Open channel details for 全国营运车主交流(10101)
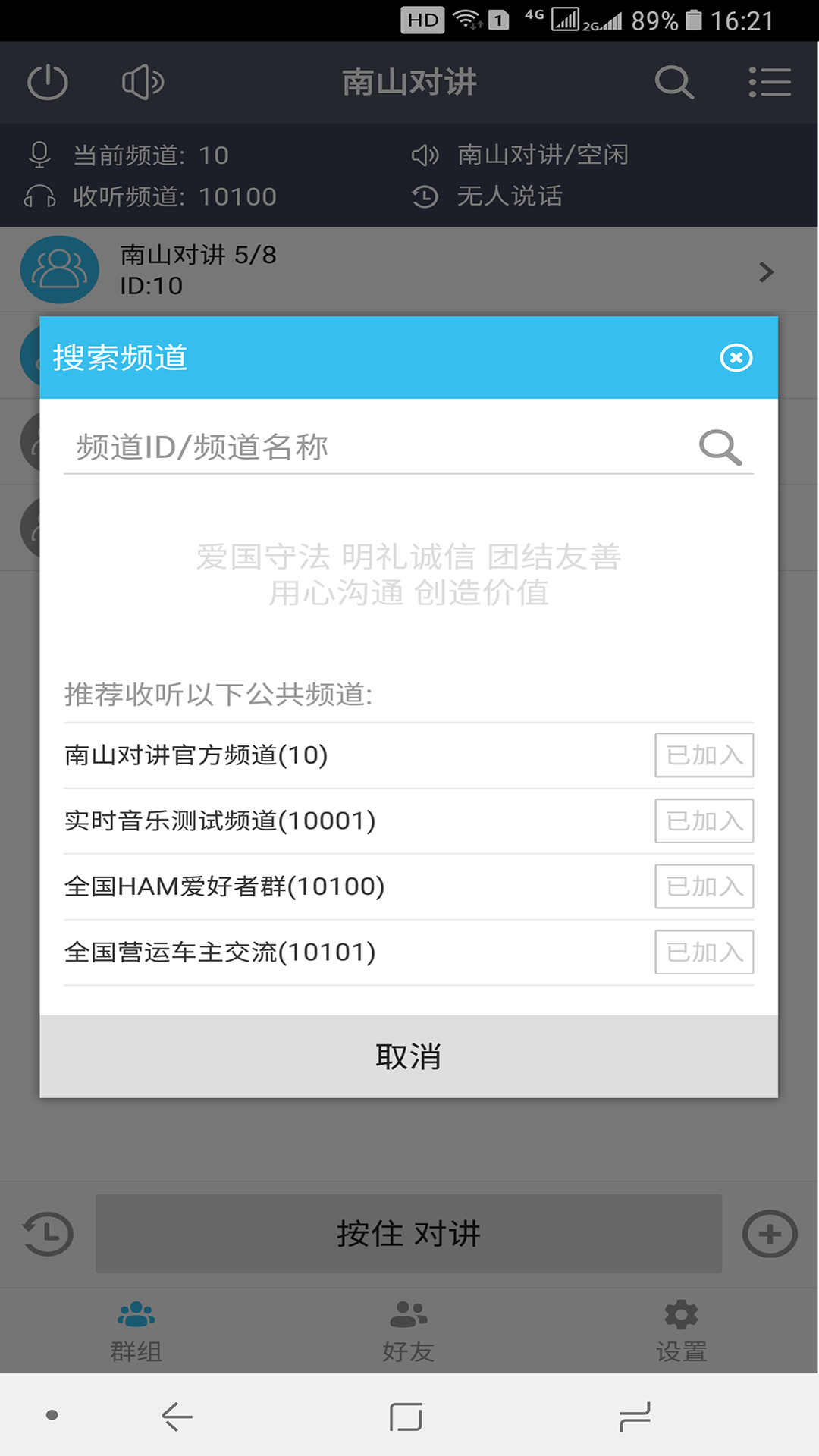The image size is (819, 1456). point(218,952)
